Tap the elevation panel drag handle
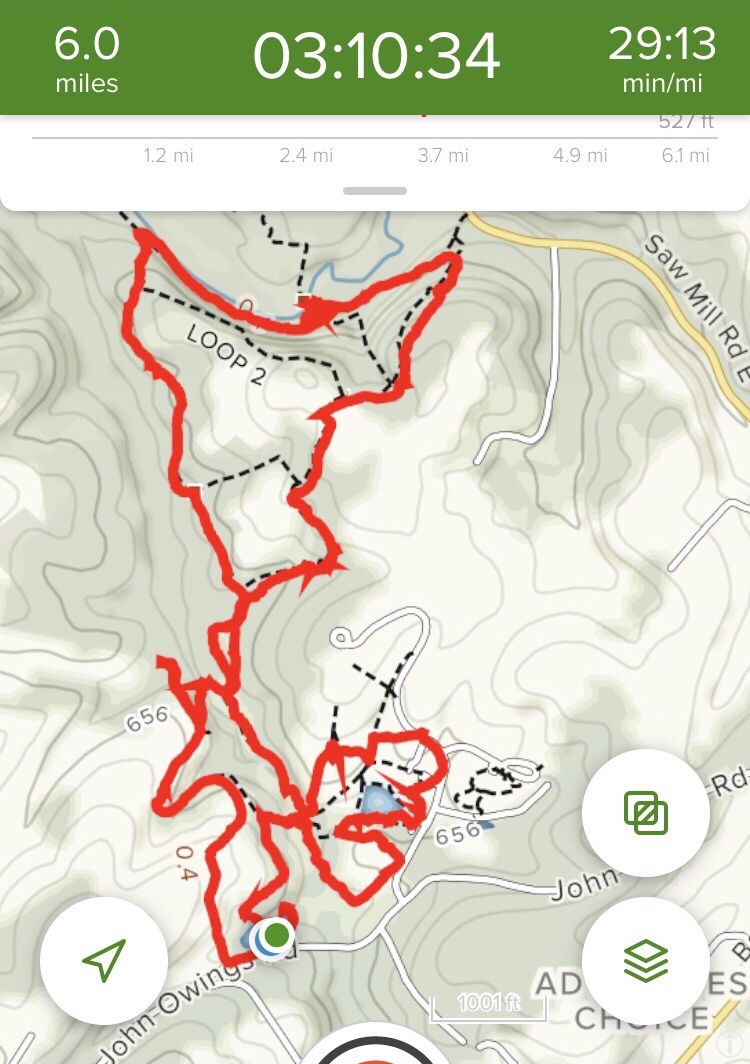Screen dimensions: 750x1064 click(x=375, y=191)
